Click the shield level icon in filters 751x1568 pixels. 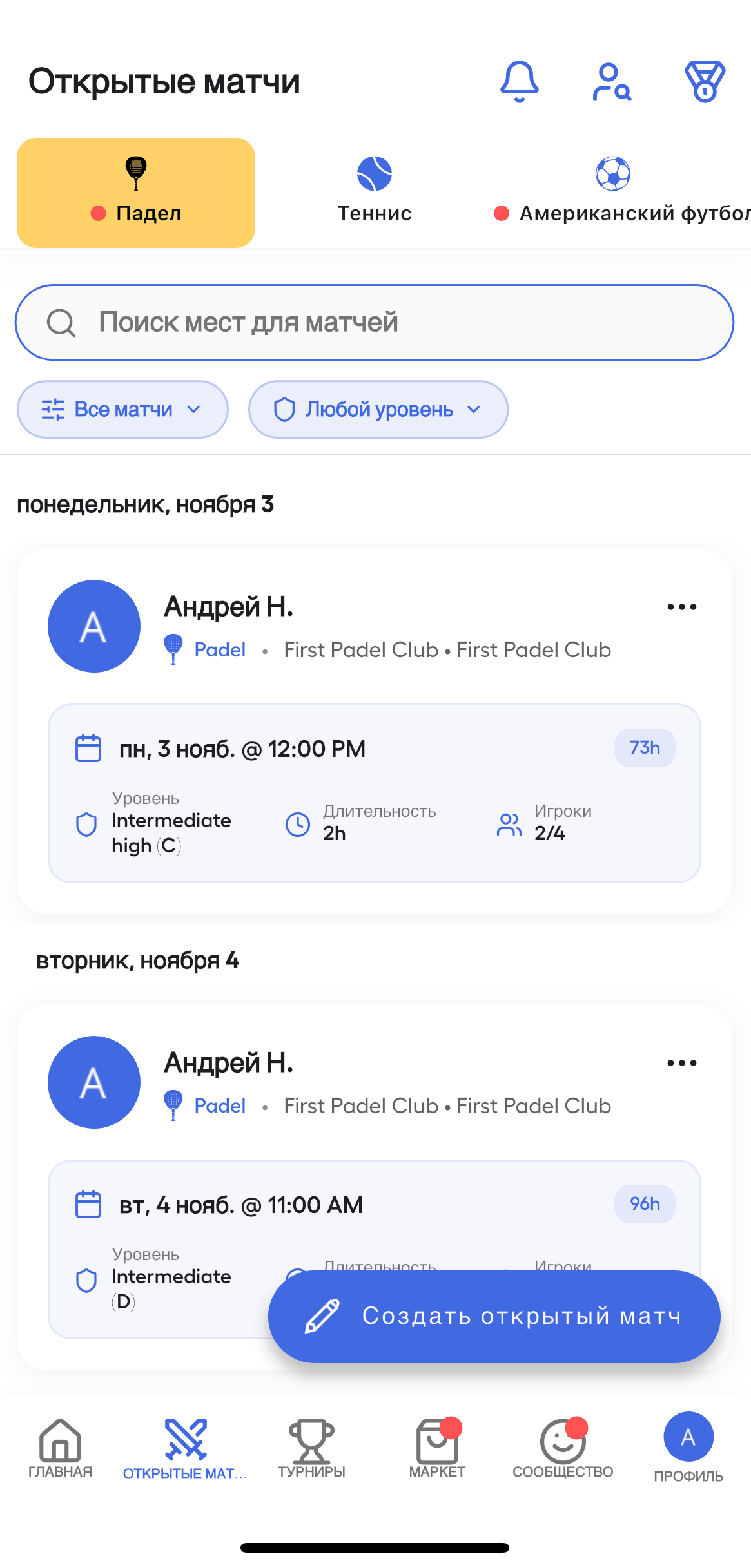click(x=284, y=408)
